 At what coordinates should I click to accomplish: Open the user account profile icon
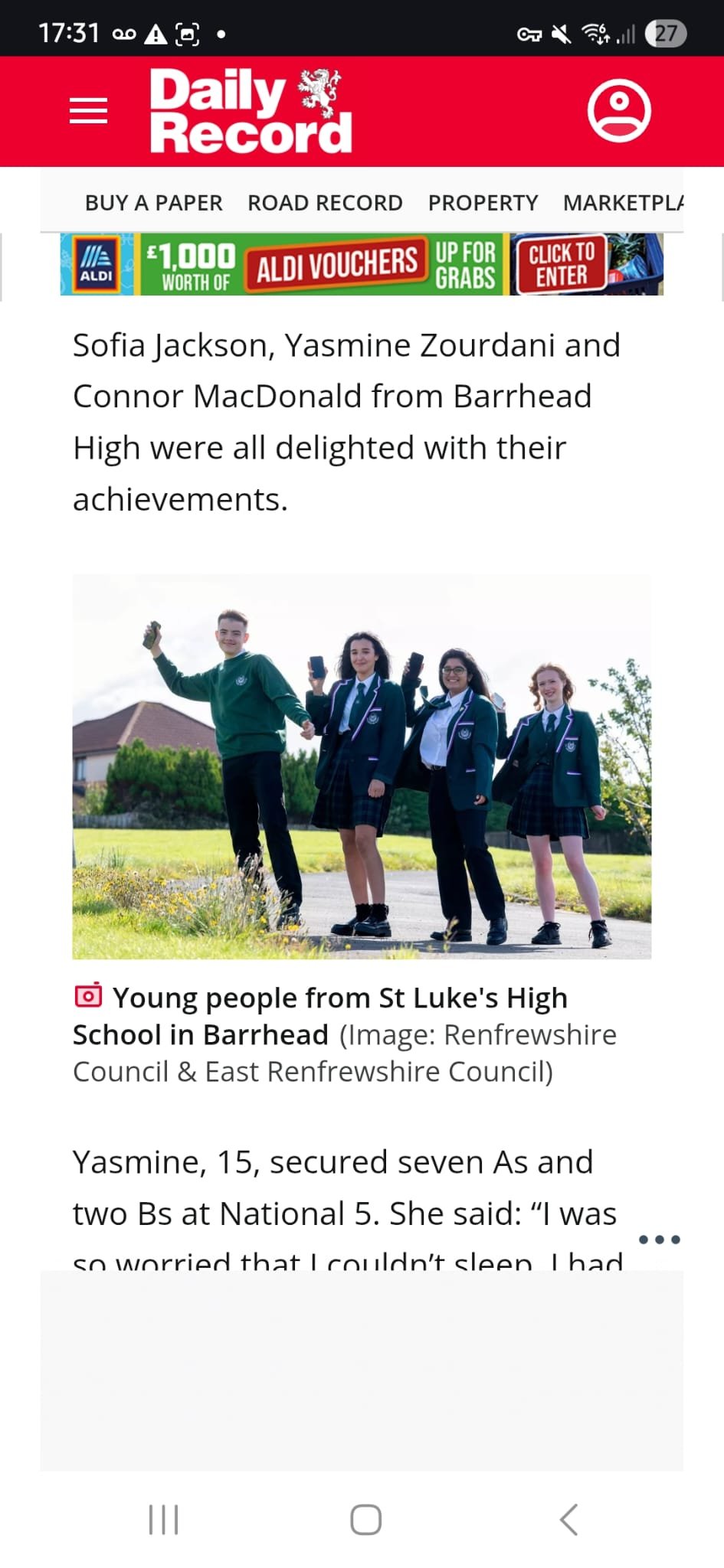pos(619,110)
